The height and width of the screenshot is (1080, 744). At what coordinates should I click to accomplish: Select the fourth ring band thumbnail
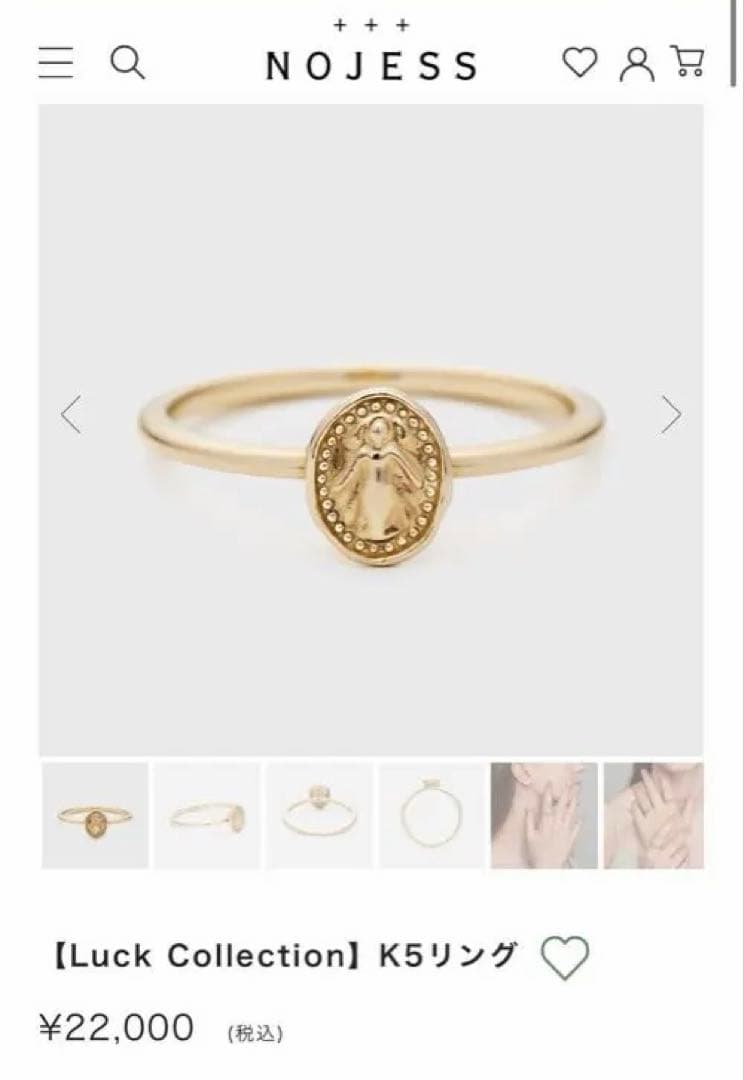click(431, 816)
